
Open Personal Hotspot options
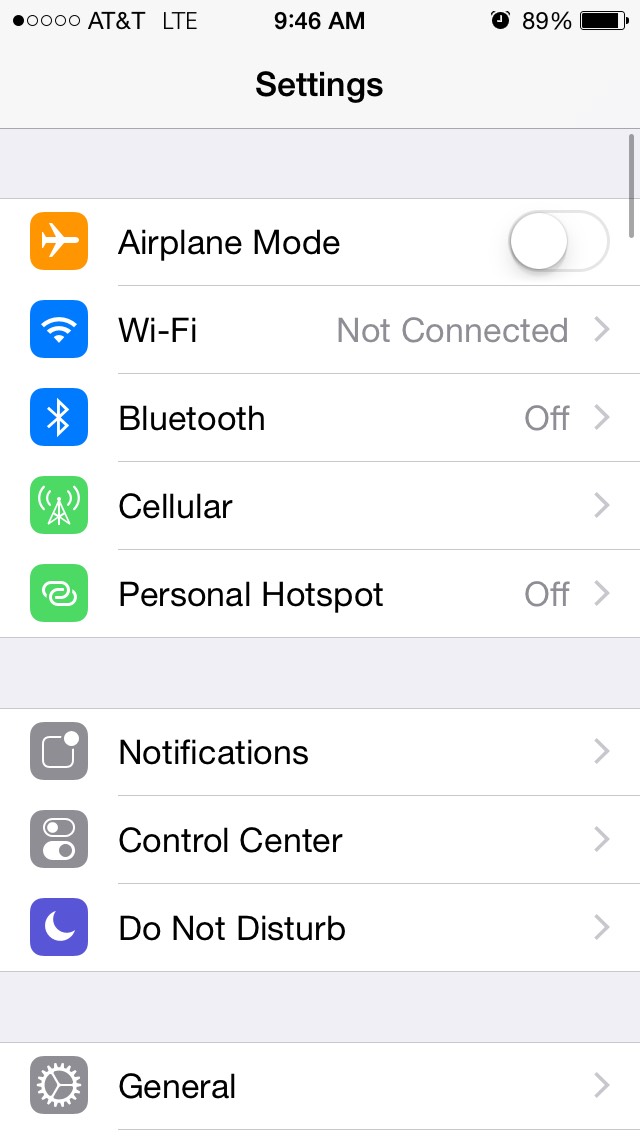click(320, 594)
